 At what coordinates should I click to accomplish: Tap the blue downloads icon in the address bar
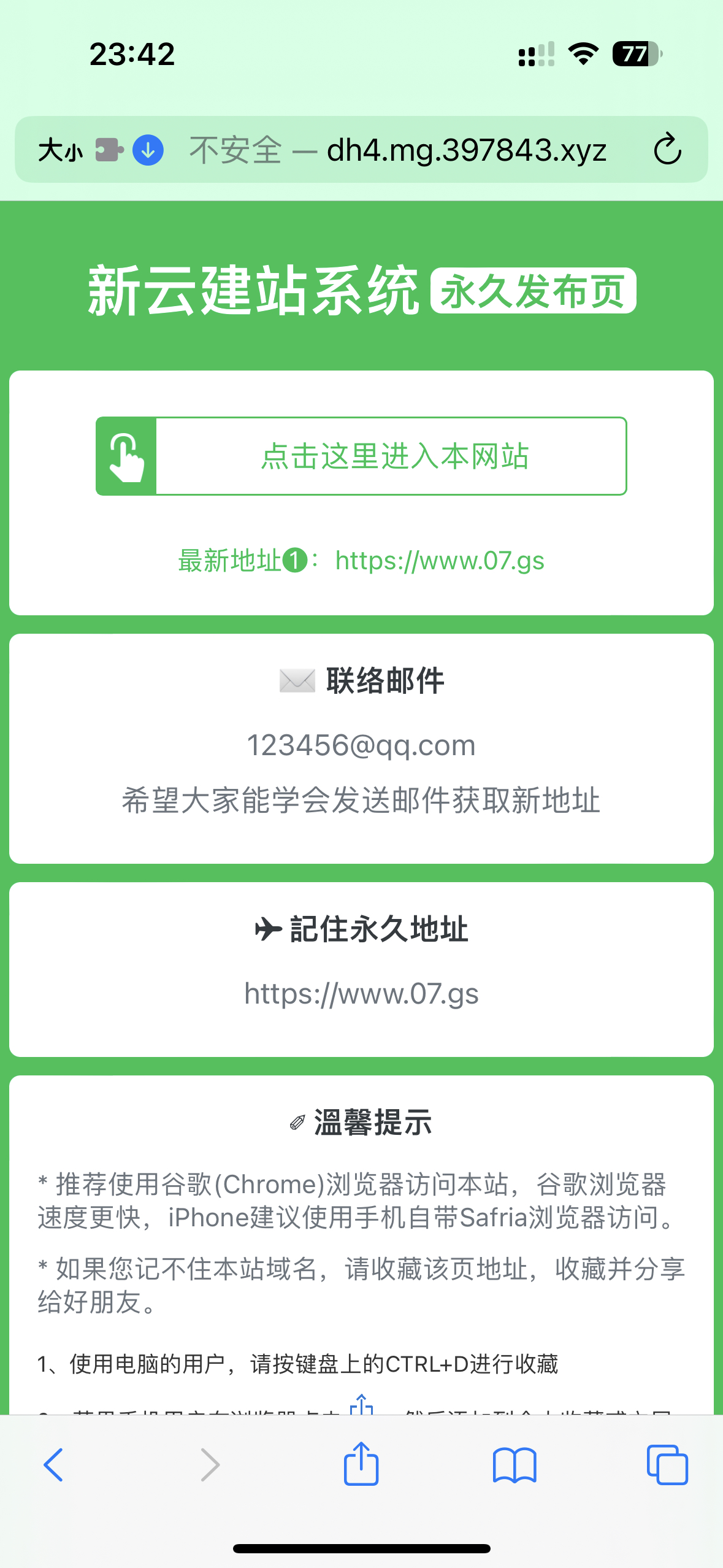148,150
